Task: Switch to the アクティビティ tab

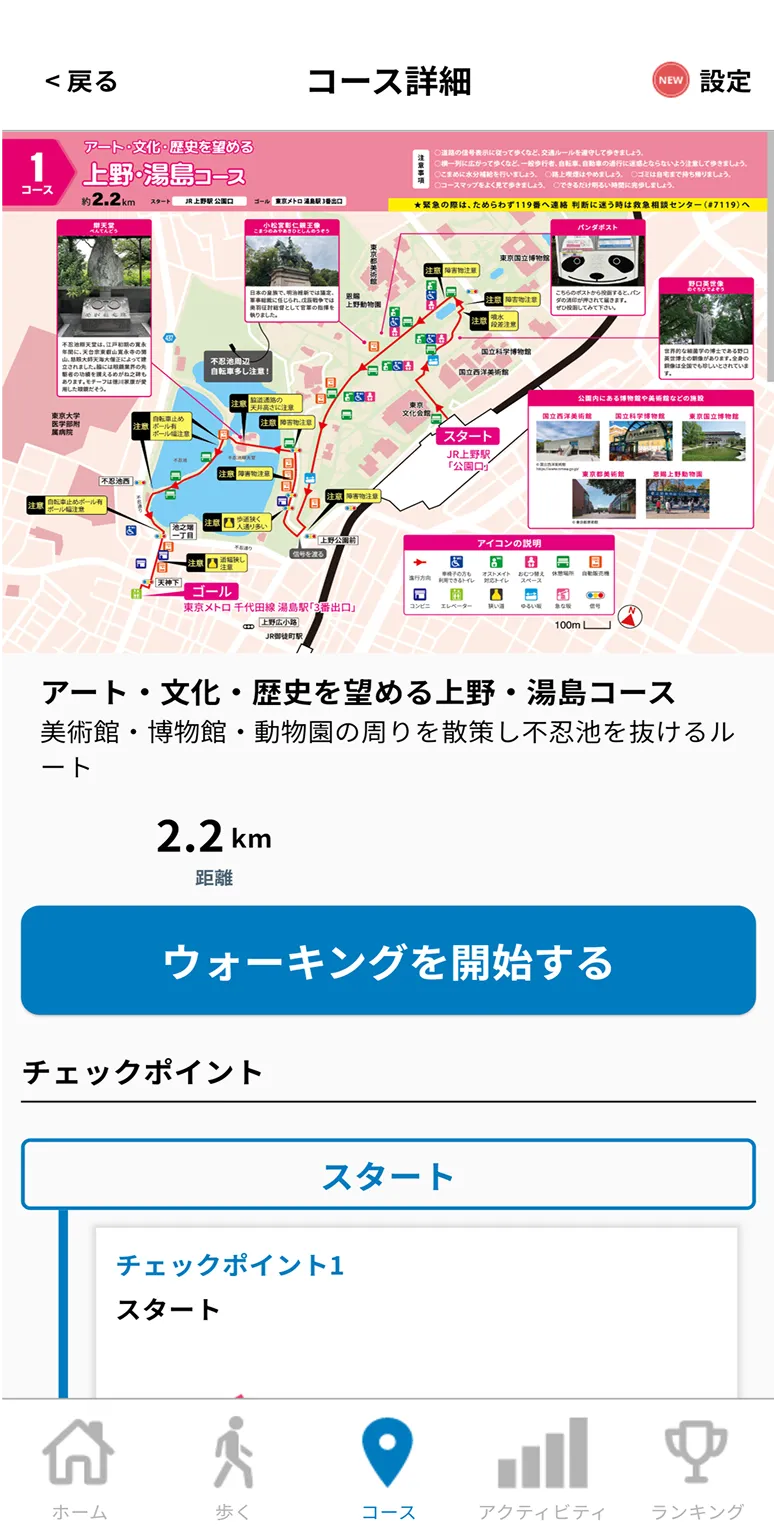Action: (542, 1468)
